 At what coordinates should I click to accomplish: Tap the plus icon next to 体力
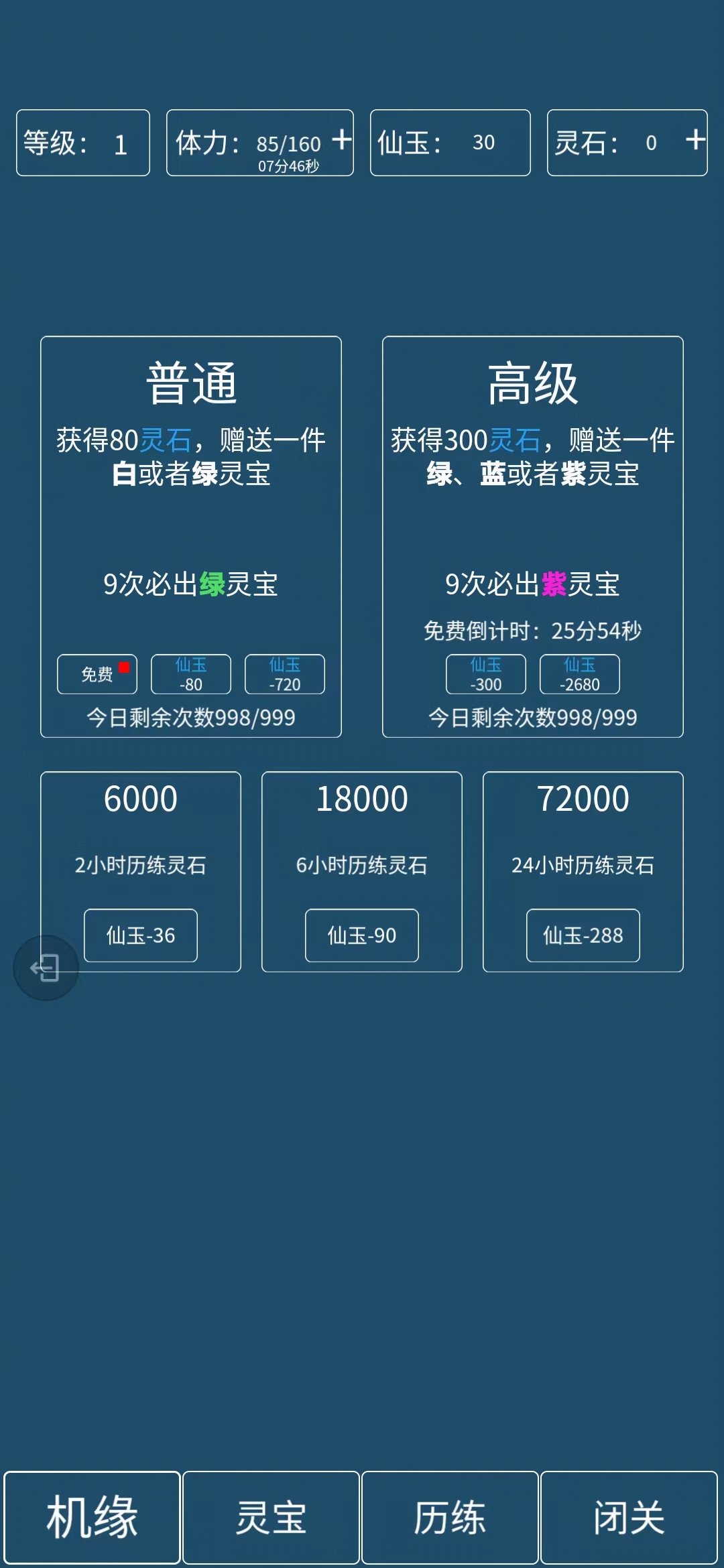pos(343,141)
